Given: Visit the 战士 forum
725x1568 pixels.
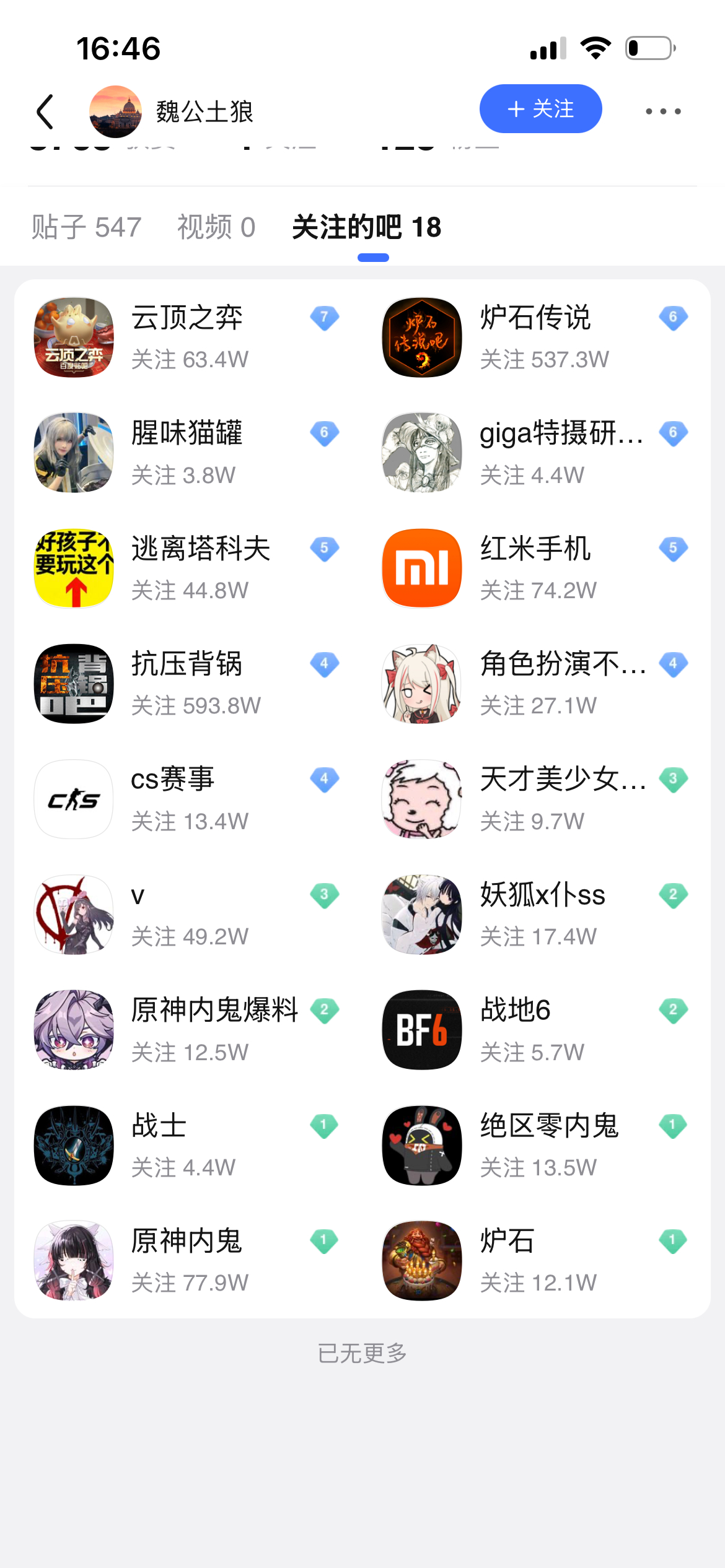Looking at the screenshot, I should 159,1146.
